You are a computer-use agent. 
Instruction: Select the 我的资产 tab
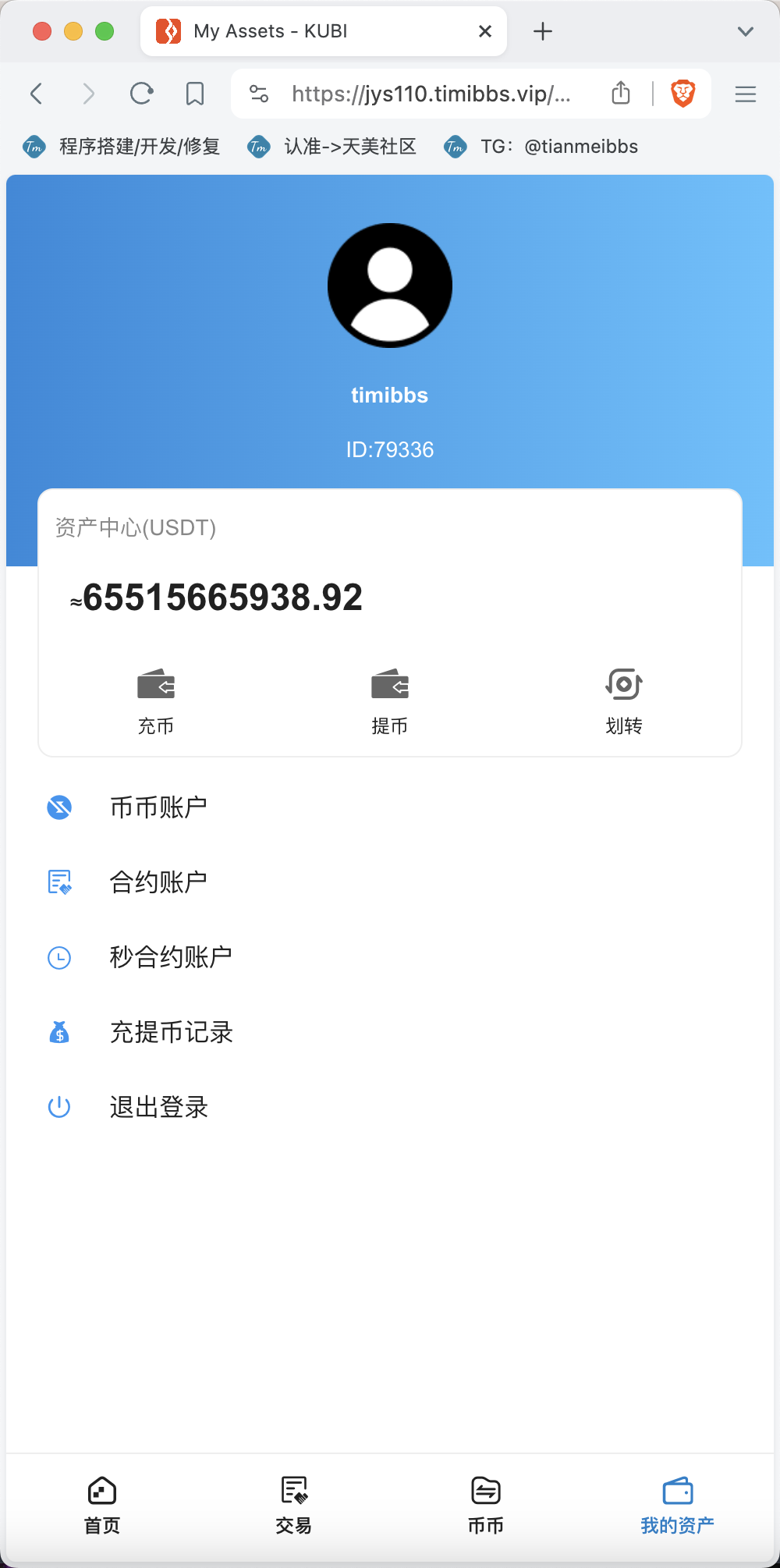pos(678,1506)
